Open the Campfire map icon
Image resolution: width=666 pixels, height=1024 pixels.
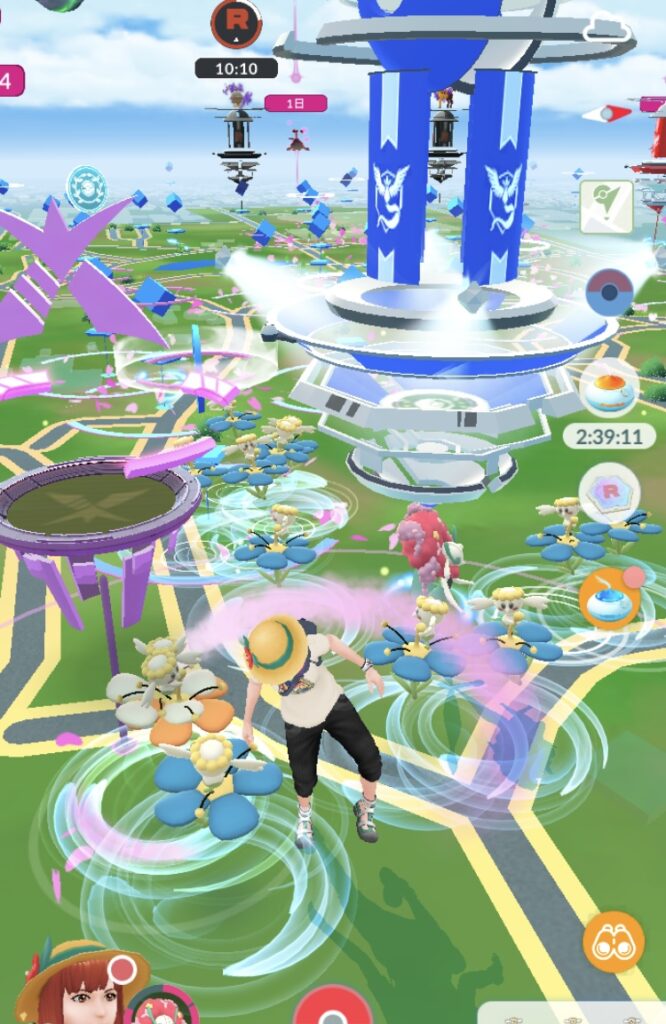click(606, 207)
